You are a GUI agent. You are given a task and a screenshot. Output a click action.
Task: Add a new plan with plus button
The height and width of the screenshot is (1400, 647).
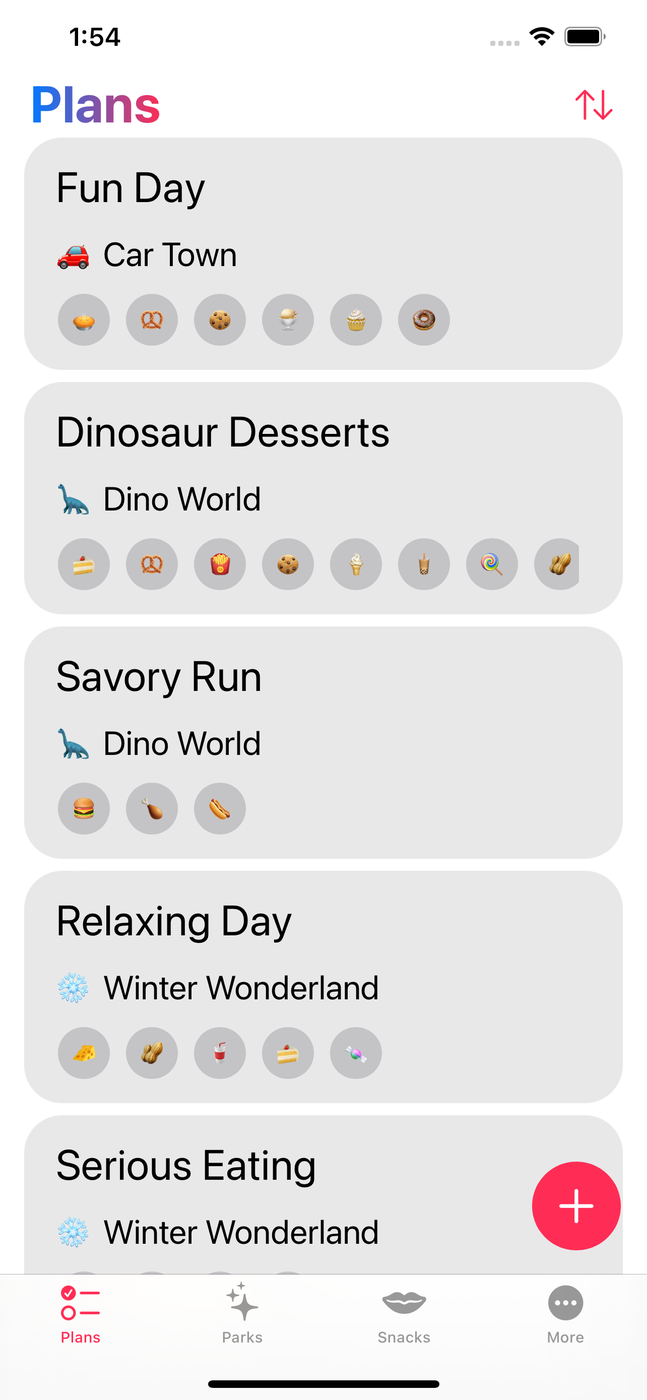(576, 1206)
